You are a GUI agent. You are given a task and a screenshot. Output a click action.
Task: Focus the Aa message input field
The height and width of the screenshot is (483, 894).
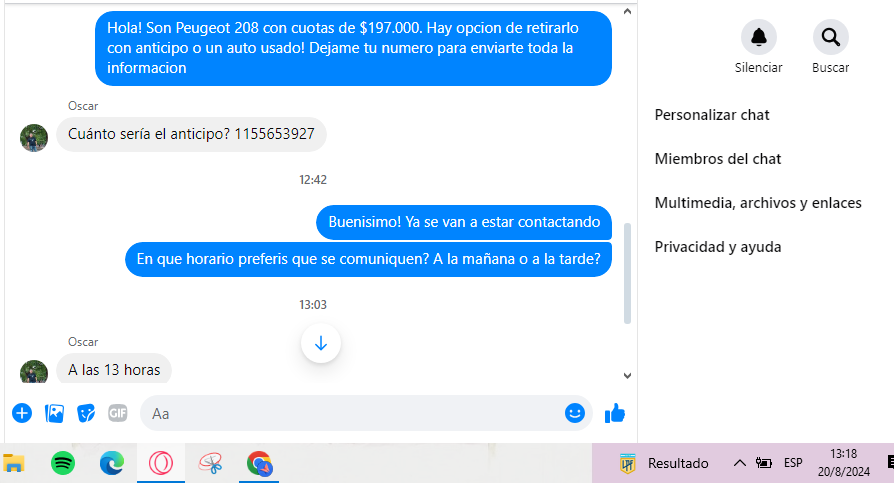pyautogui.click(x=350, y=413)
